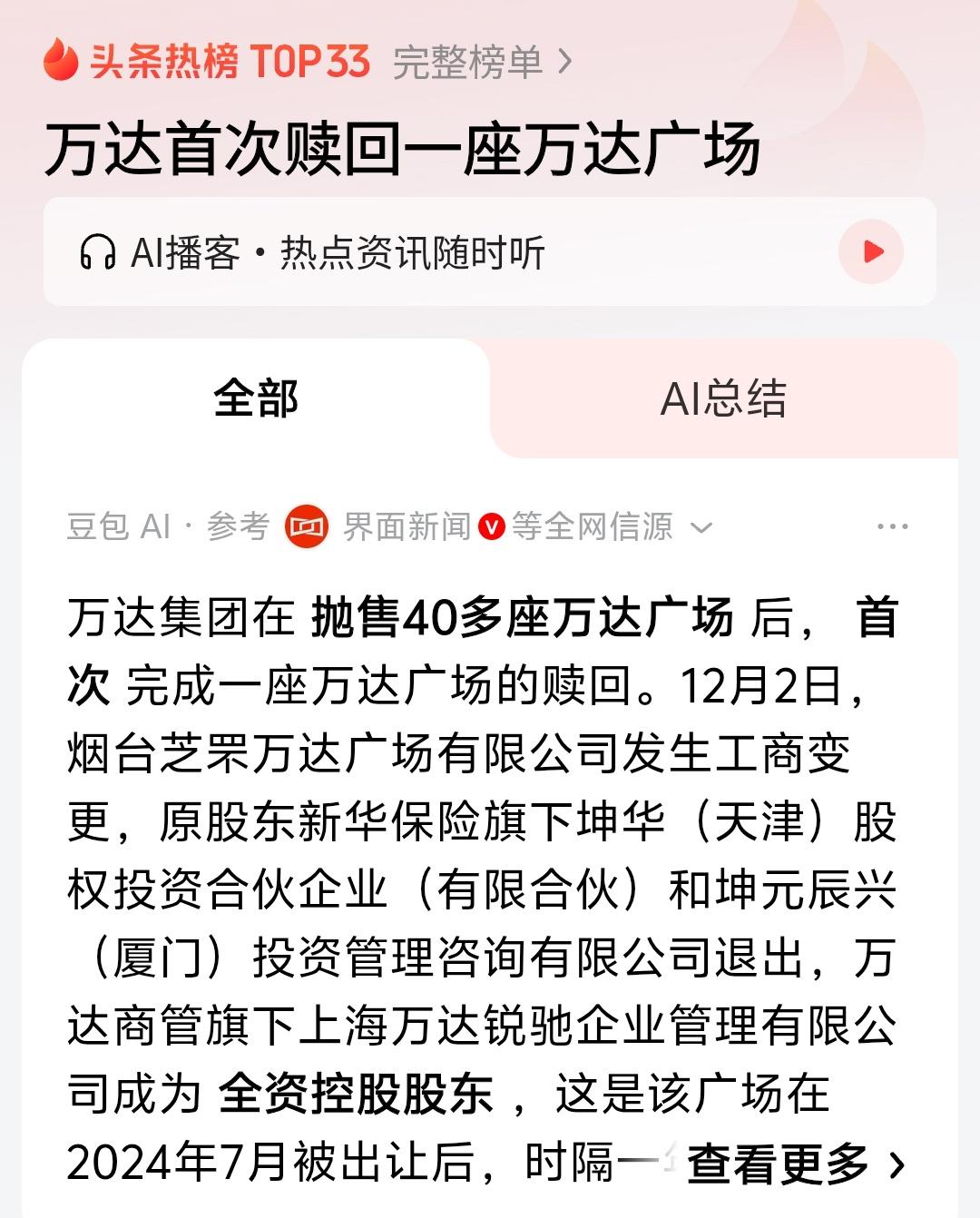Viewport: 980px width, 1218px height.
Task: Tap the AI播客 热点资讯随时听 banner
Action: coord(490,251)
